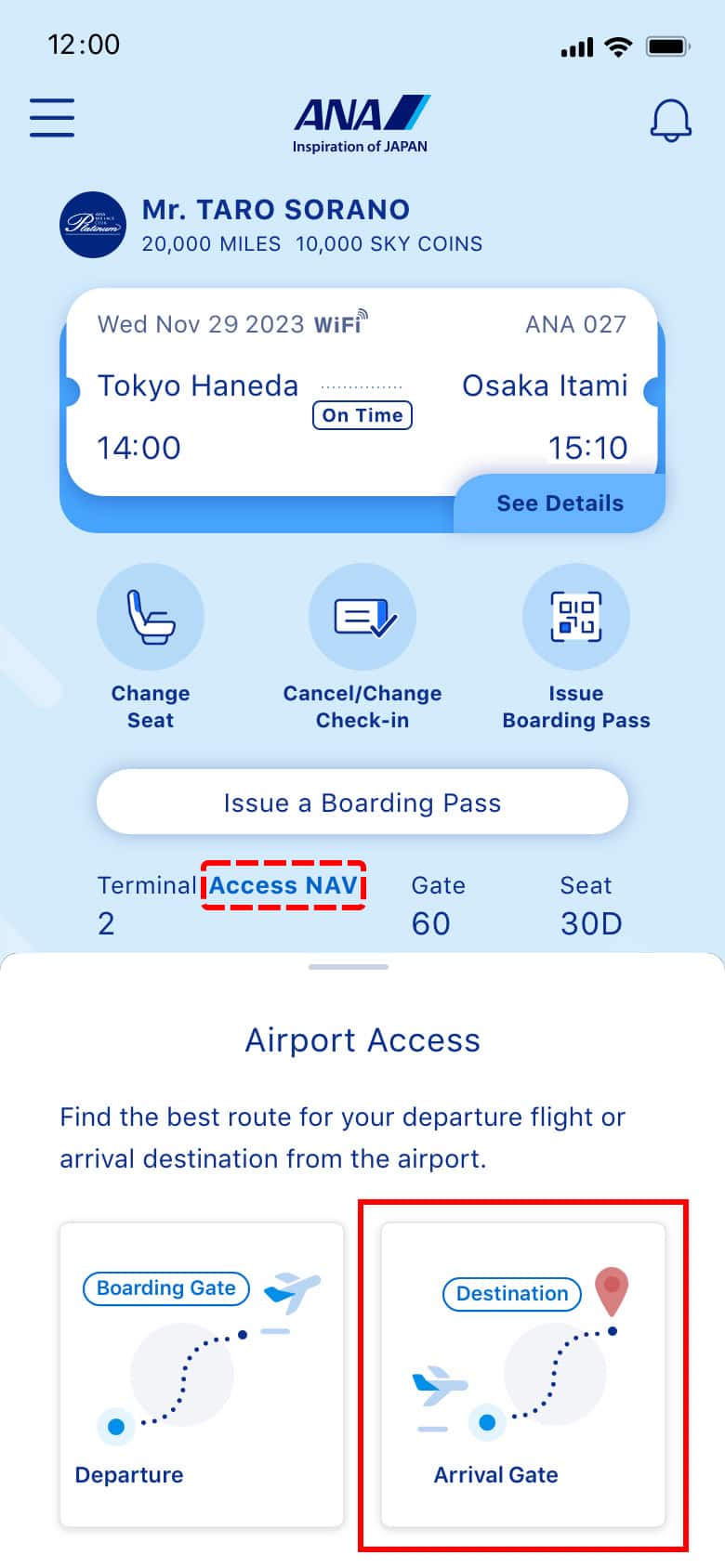The image size is (725, 1568).
Task: Open the hamburger menu
Action: coord(52,118)
